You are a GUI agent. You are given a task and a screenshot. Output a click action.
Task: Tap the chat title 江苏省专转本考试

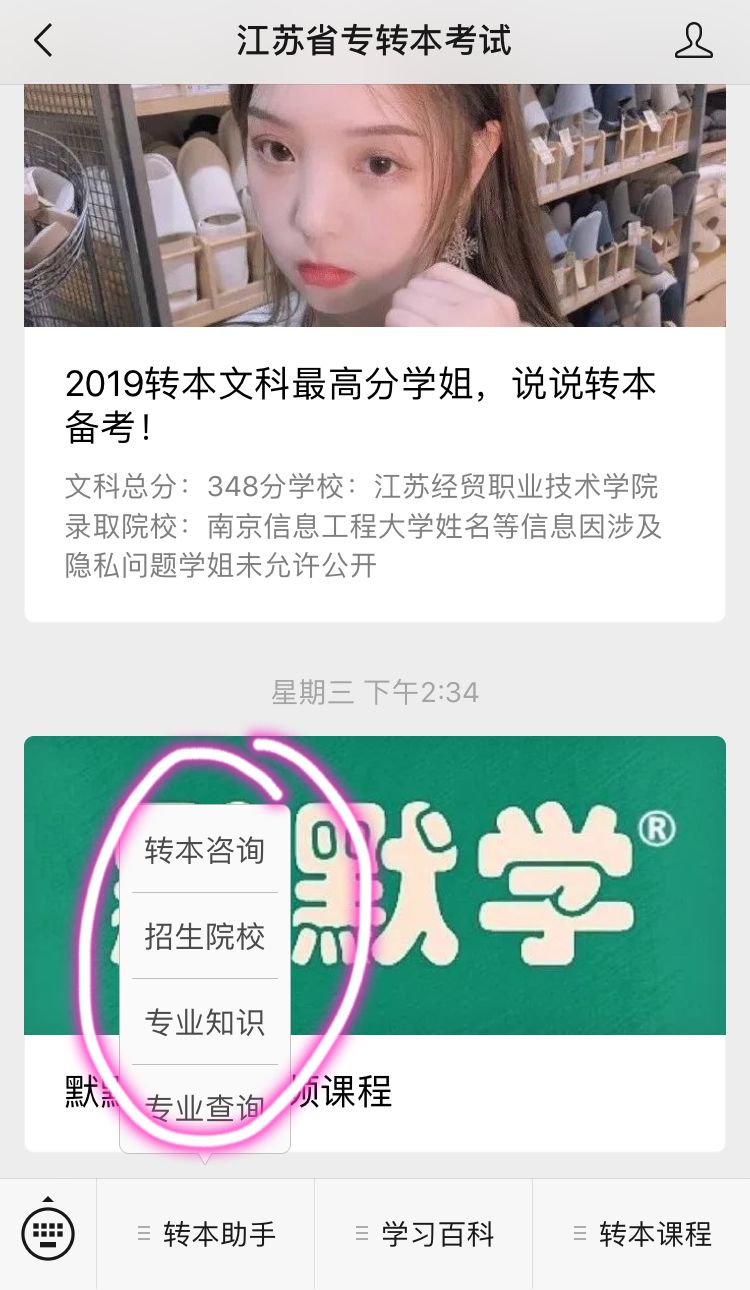[375, 42]
